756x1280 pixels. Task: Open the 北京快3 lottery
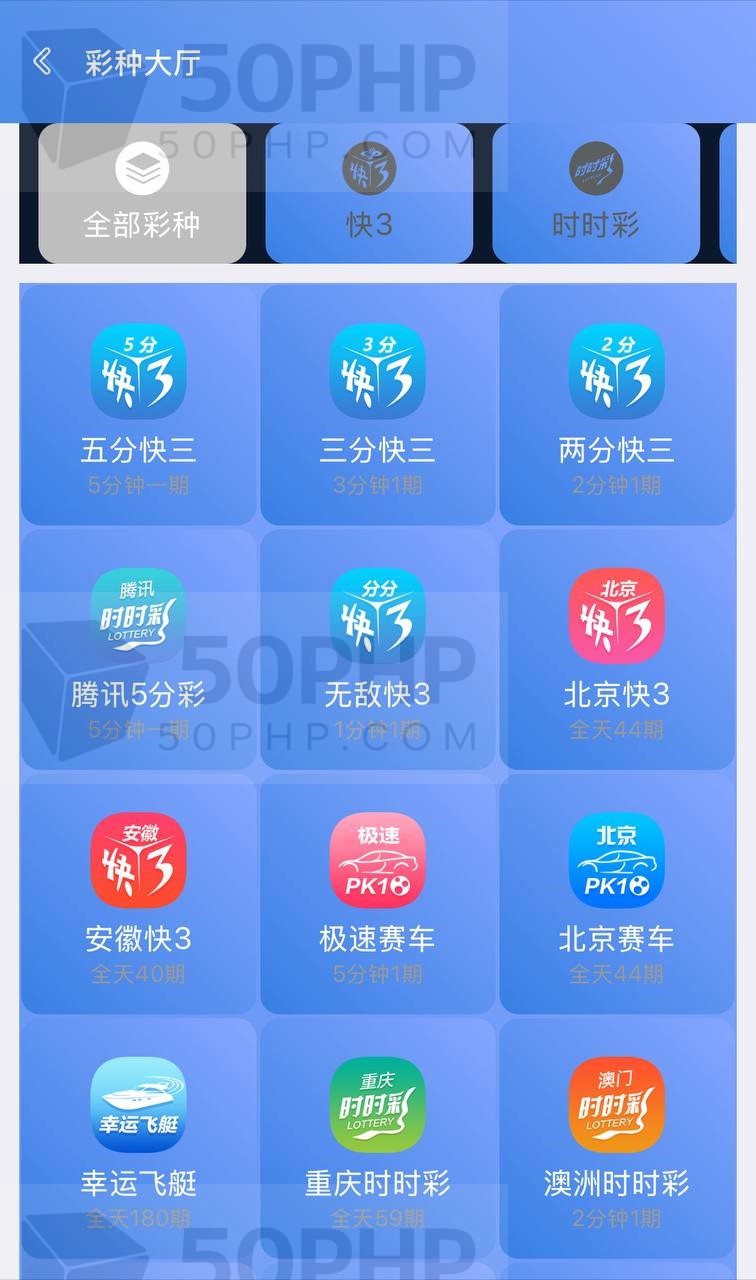point(617,650)
